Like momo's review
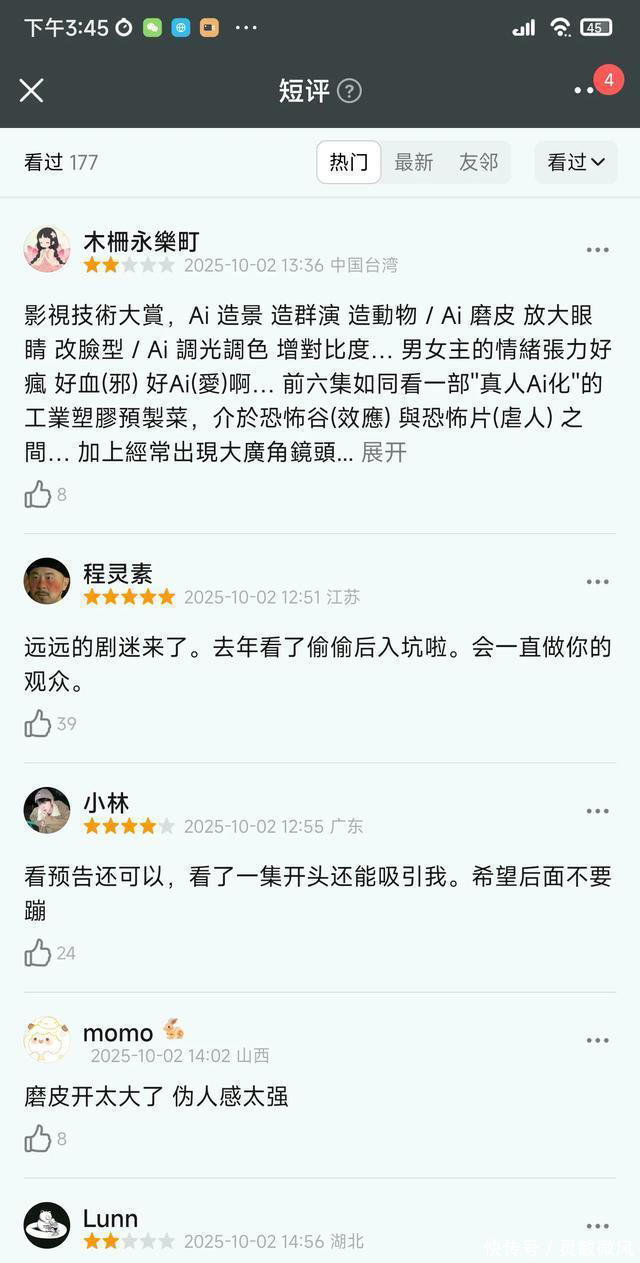 pos(38,1138)
